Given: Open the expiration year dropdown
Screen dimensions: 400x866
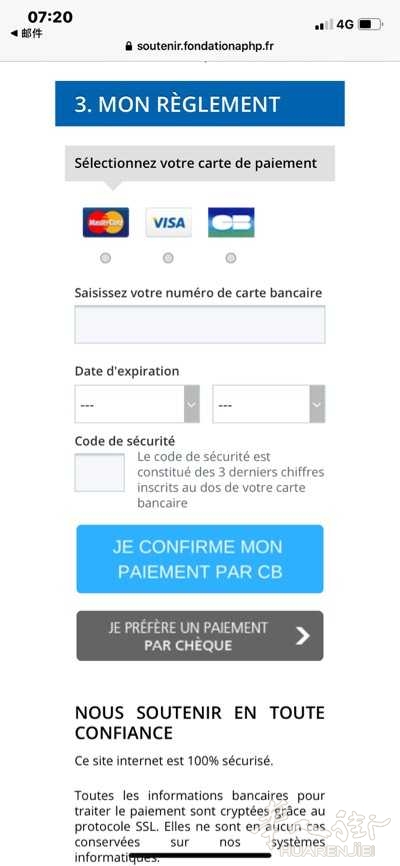Looking at the screenshot, I should [x=269, y=404].
